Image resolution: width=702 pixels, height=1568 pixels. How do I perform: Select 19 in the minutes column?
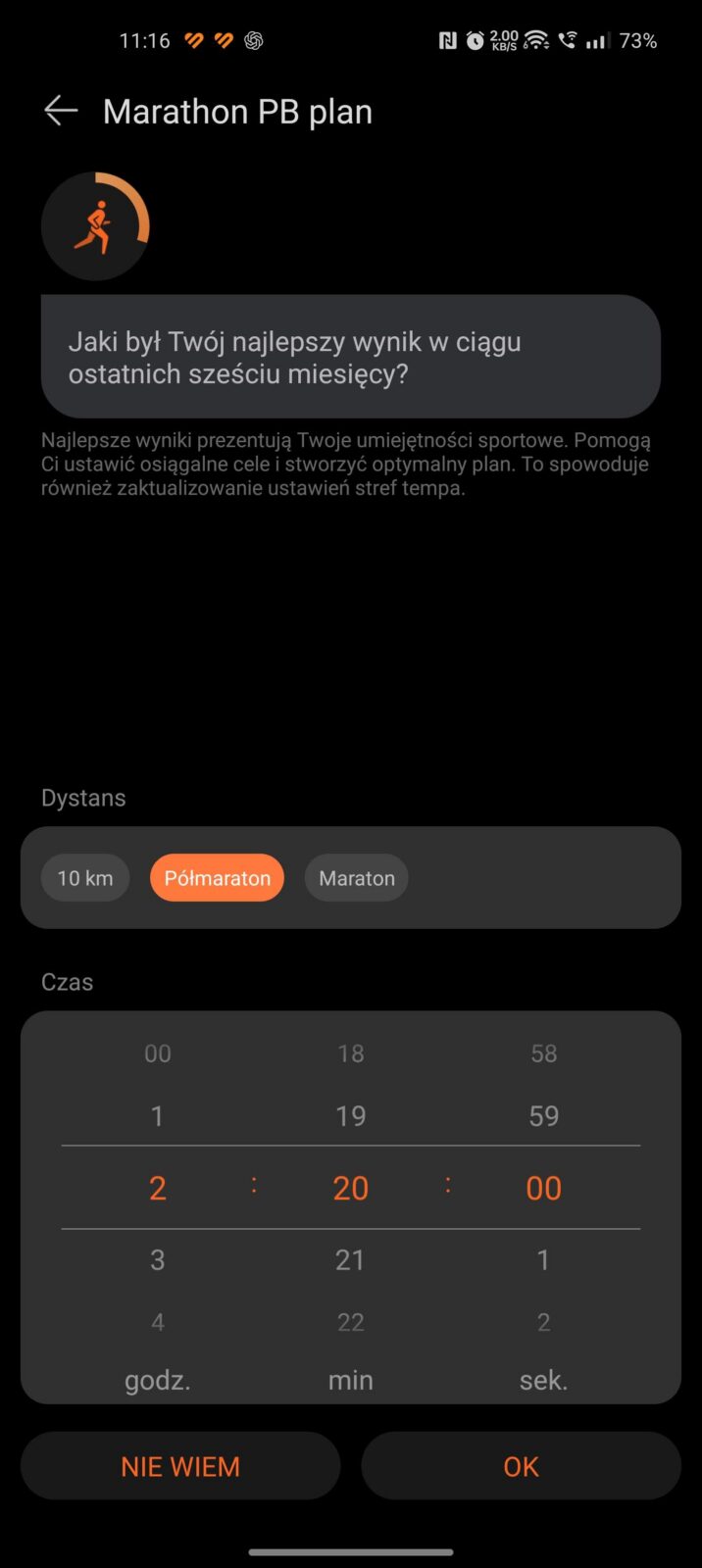pyautogui.click(x=350, y=1116)
